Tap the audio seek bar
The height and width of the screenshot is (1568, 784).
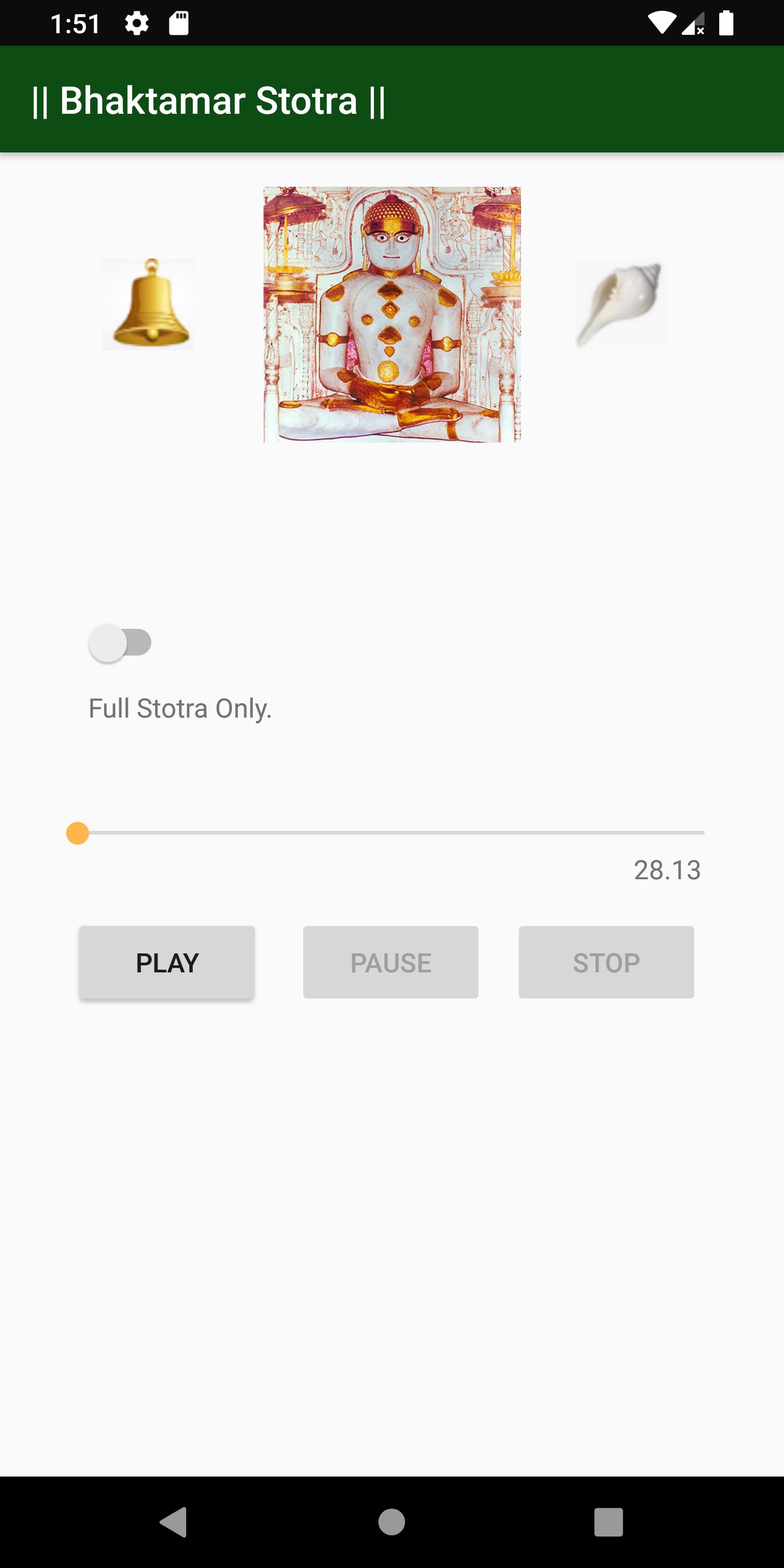[x=385, y=832]
